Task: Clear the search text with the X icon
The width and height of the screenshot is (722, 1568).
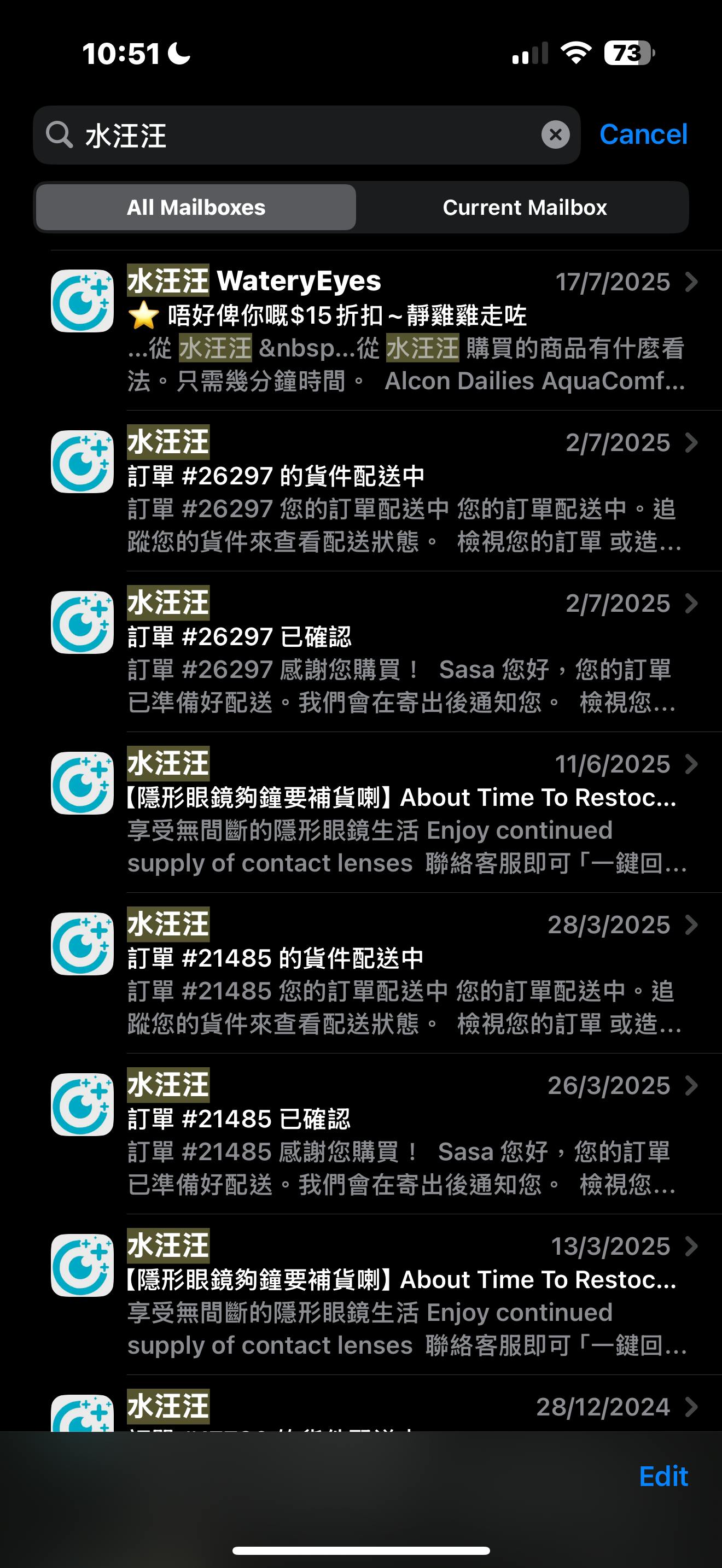Action: (555, 134)
